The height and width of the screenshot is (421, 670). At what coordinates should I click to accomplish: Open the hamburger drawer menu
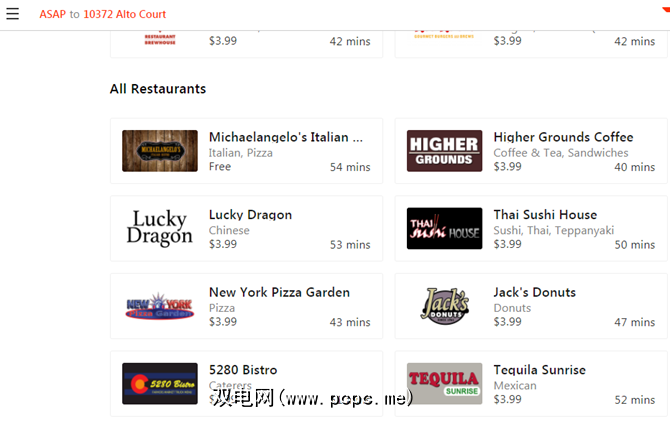click(13, 14)
